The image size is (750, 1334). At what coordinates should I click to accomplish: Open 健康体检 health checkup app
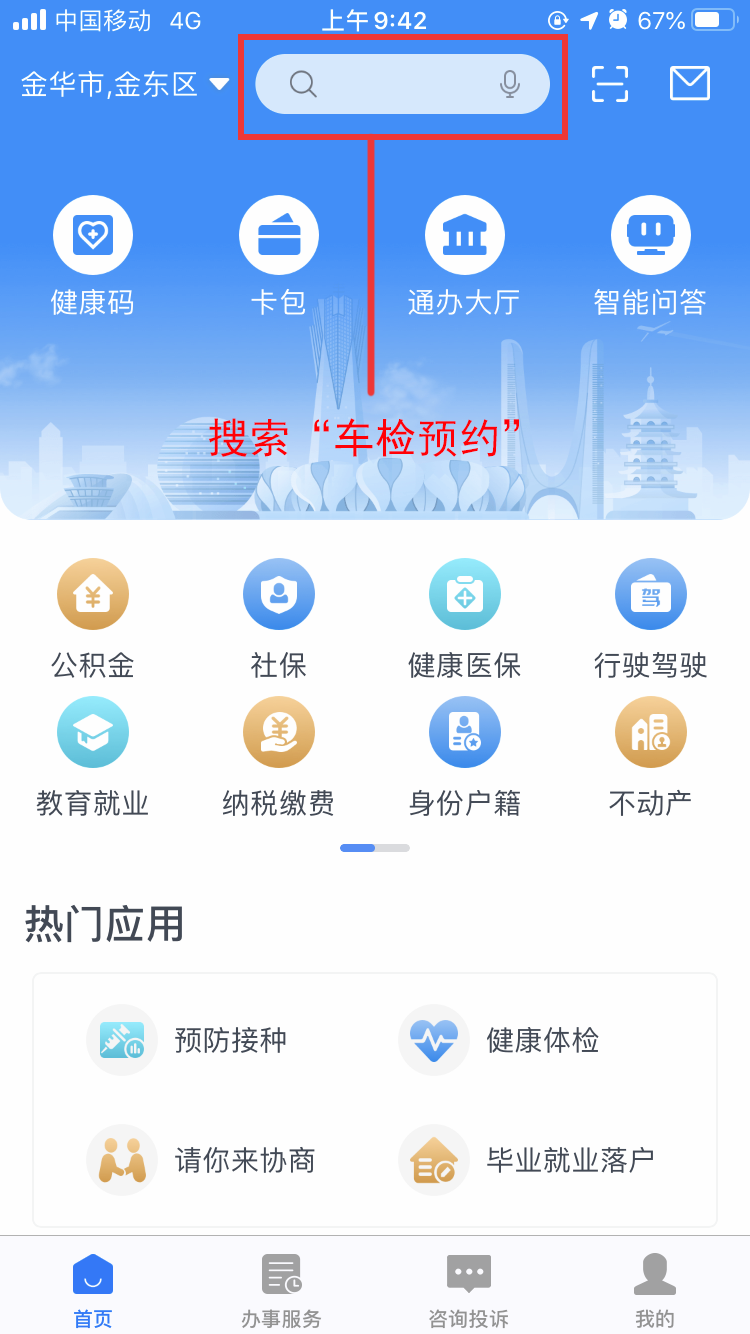(x=500, y=1040)
